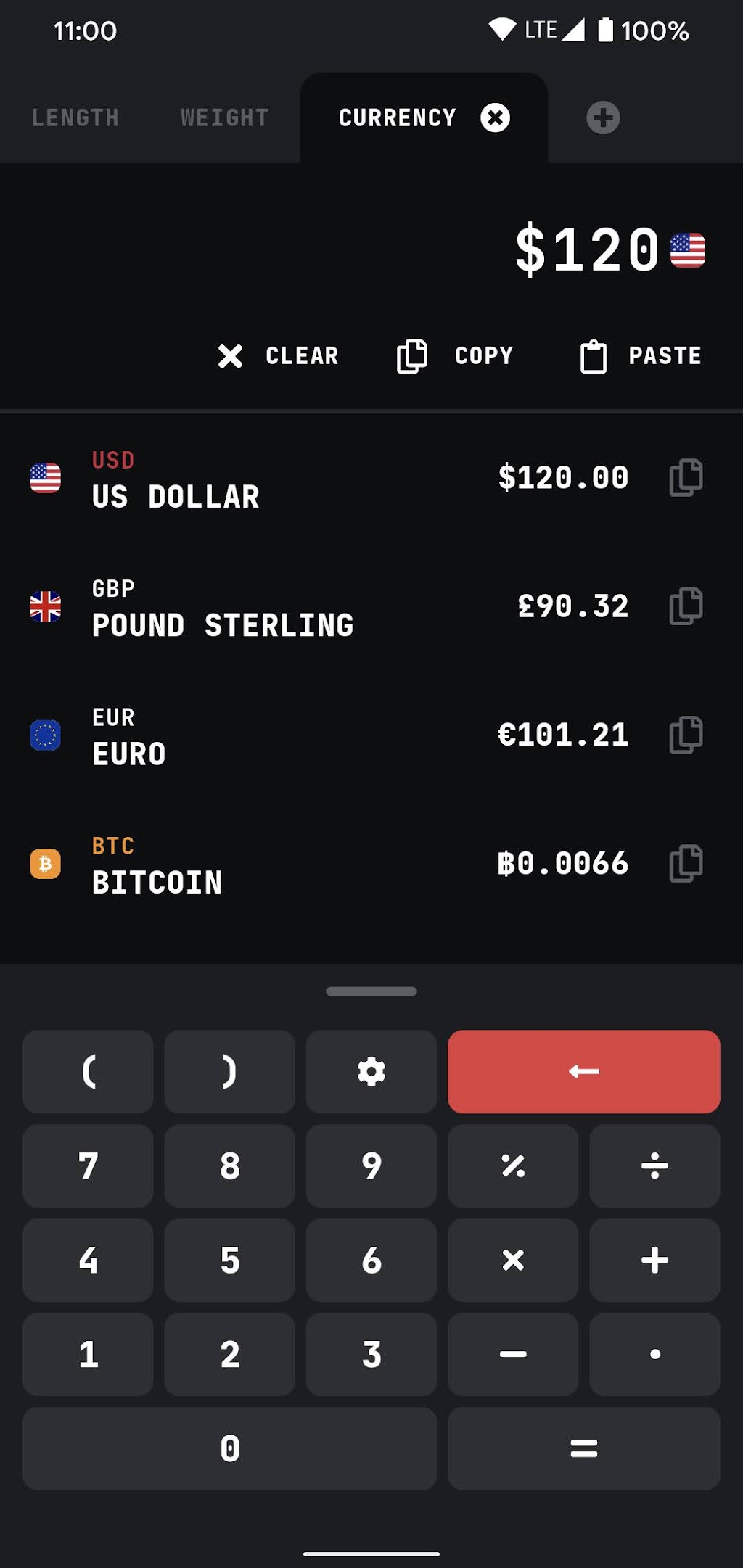743x1568 pixels.
Task: Copy the Pound Sterling result
Action: coord(686,606)
